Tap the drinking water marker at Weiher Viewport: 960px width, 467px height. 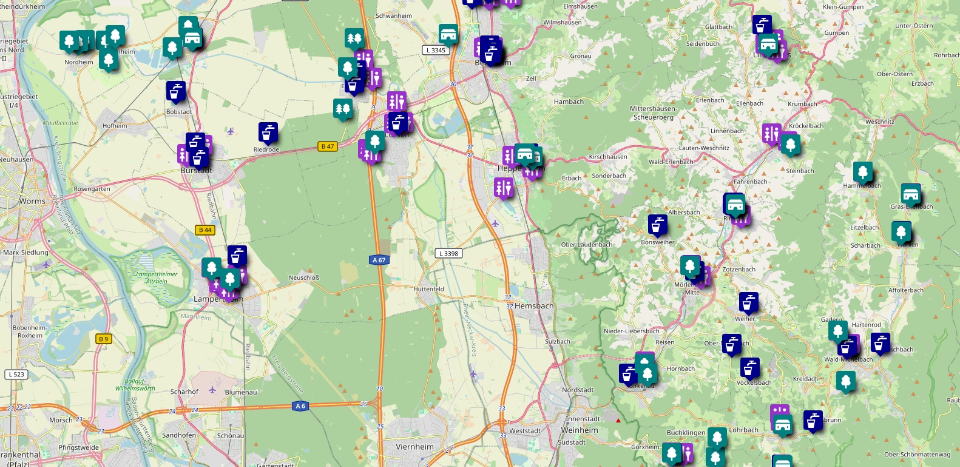pos(748,302)
